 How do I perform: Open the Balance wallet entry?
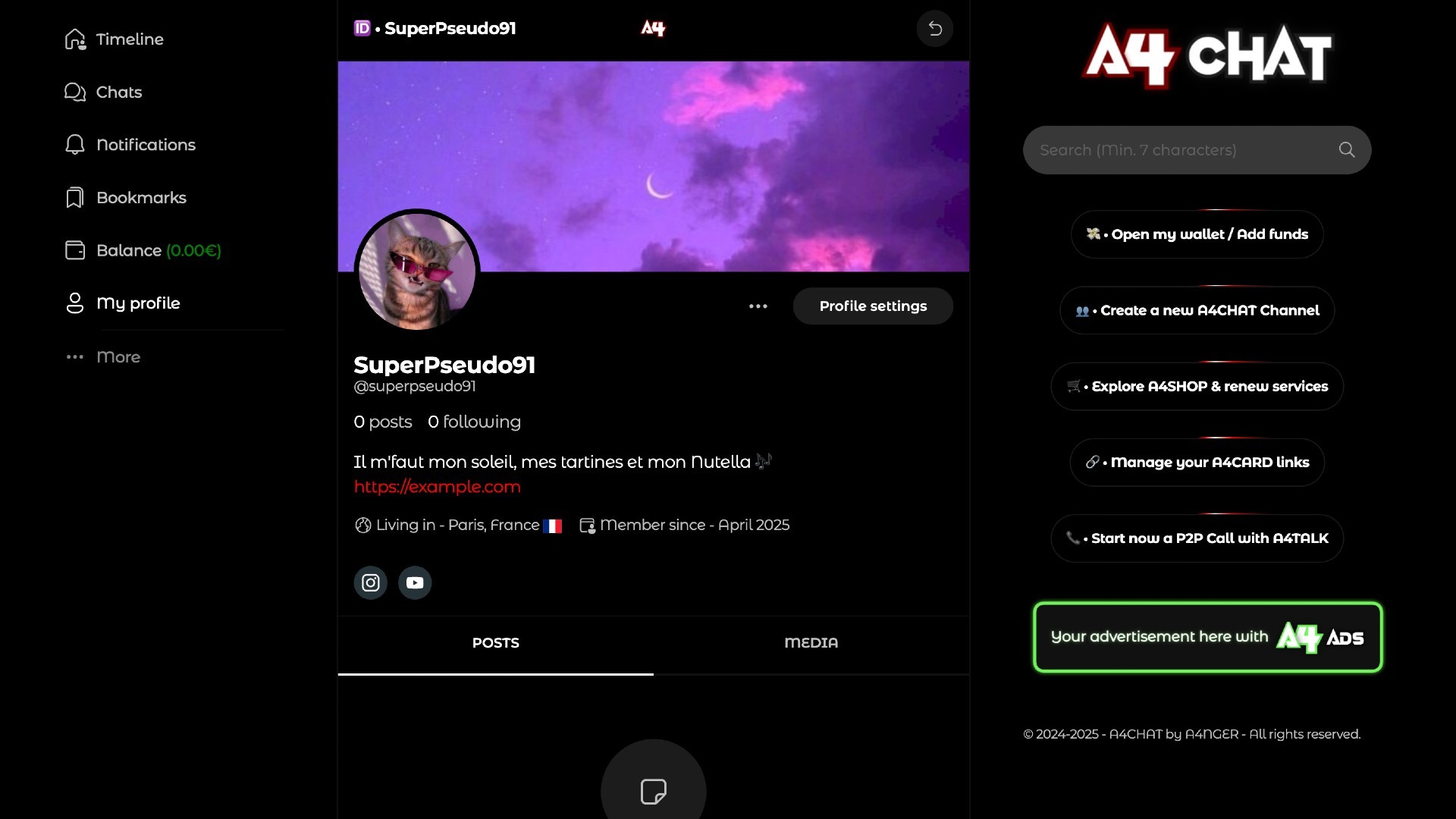(143, 250)
